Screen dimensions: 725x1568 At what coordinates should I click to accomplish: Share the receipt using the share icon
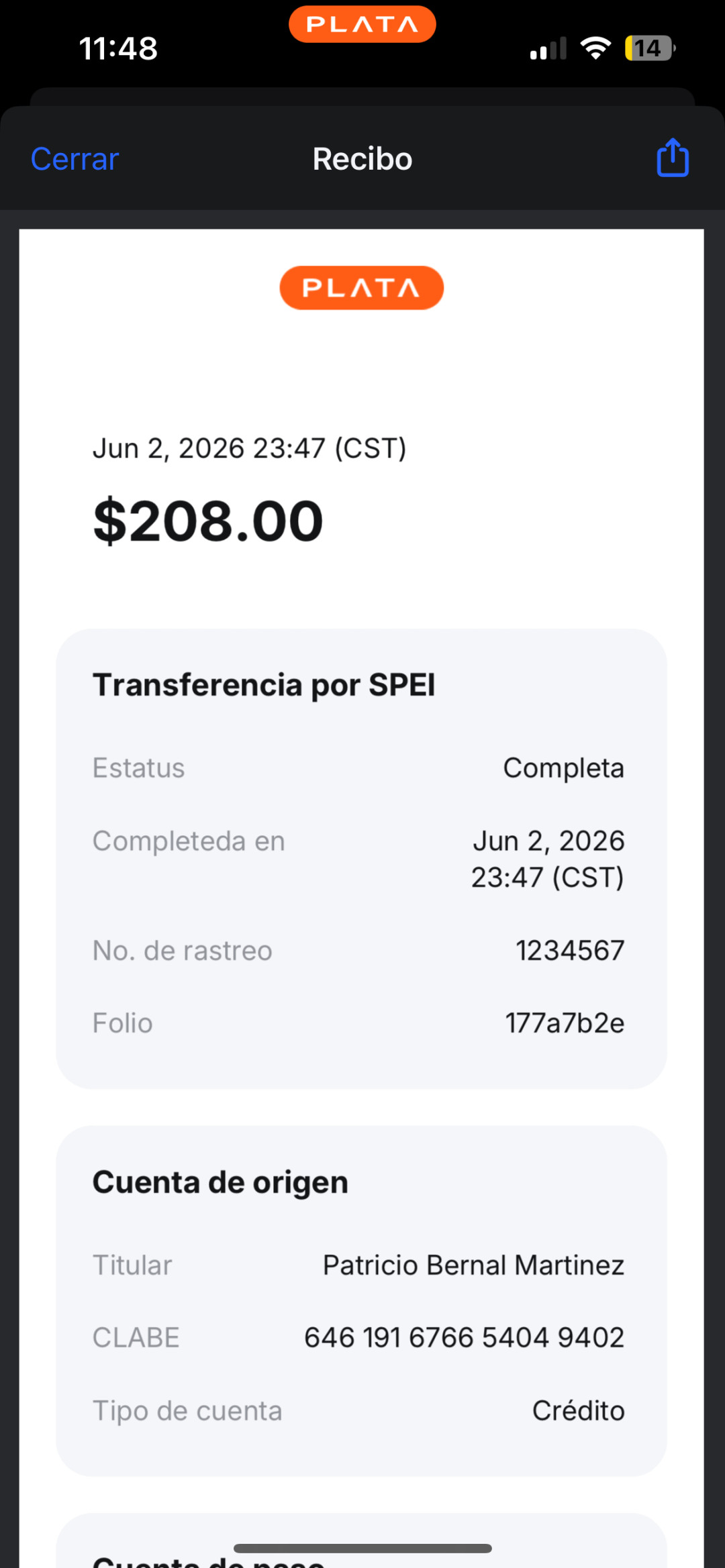pos(672,158)
